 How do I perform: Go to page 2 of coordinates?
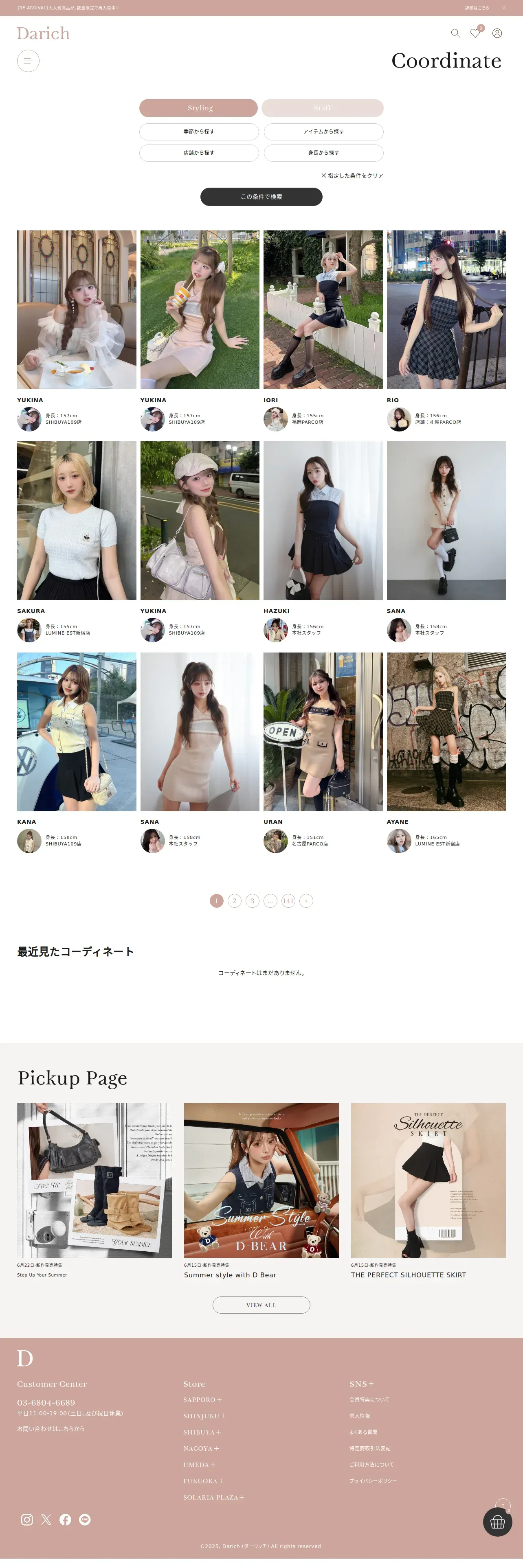[x=234, y=901]
